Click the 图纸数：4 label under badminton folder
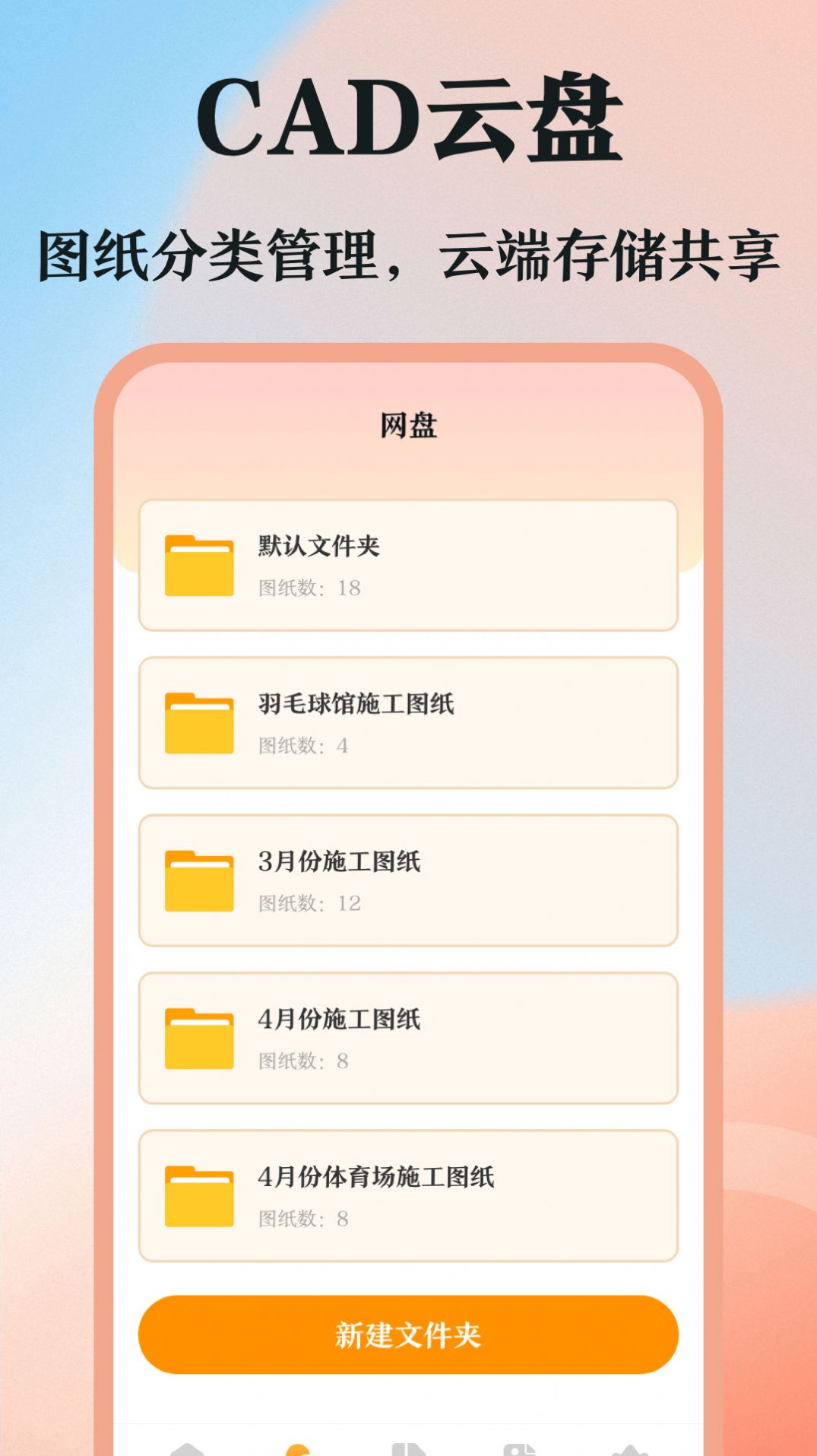This screenshot has height=1456, width=817. 304,747
